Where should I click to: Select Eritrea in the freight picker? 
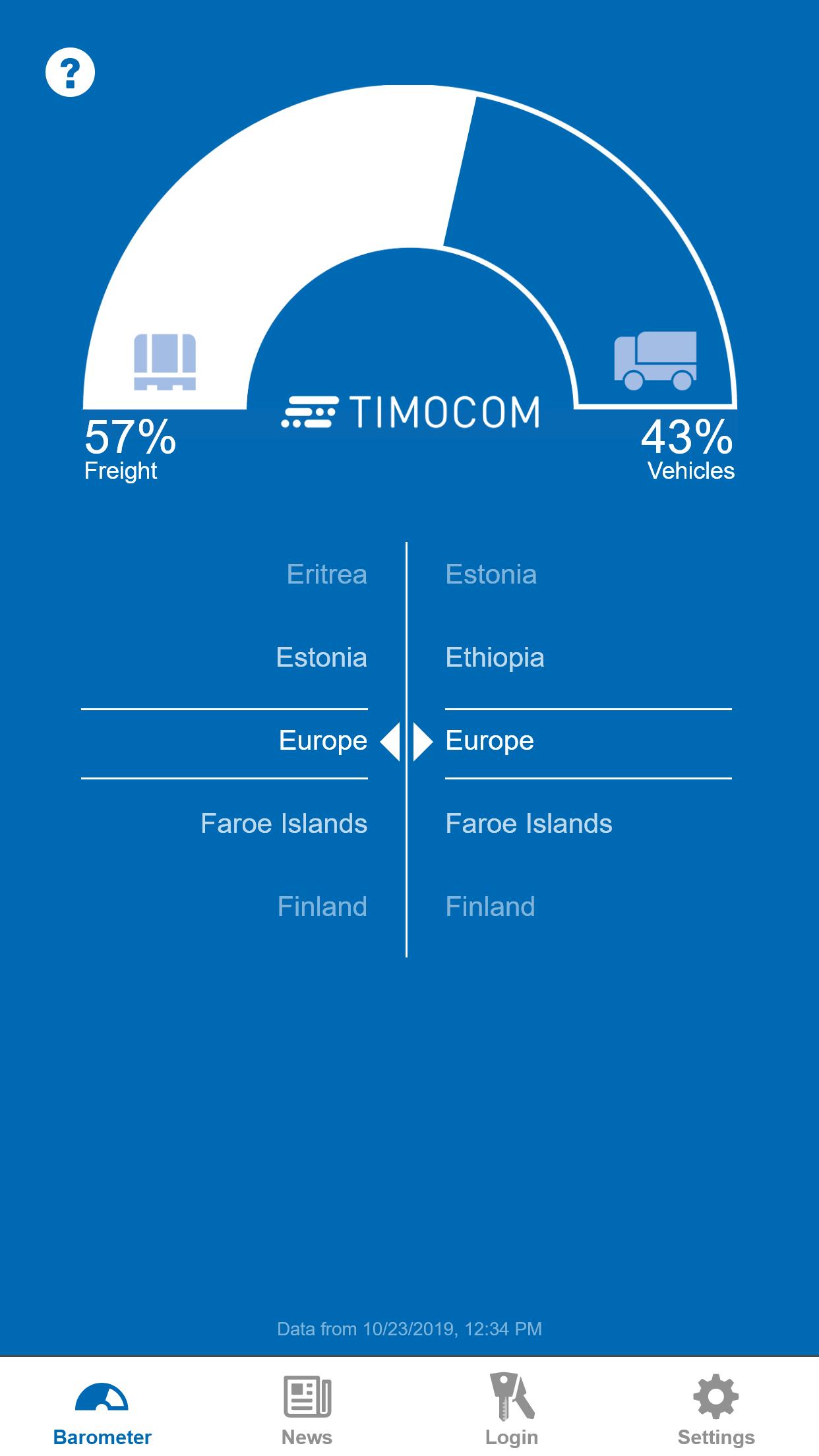[326, 574]
